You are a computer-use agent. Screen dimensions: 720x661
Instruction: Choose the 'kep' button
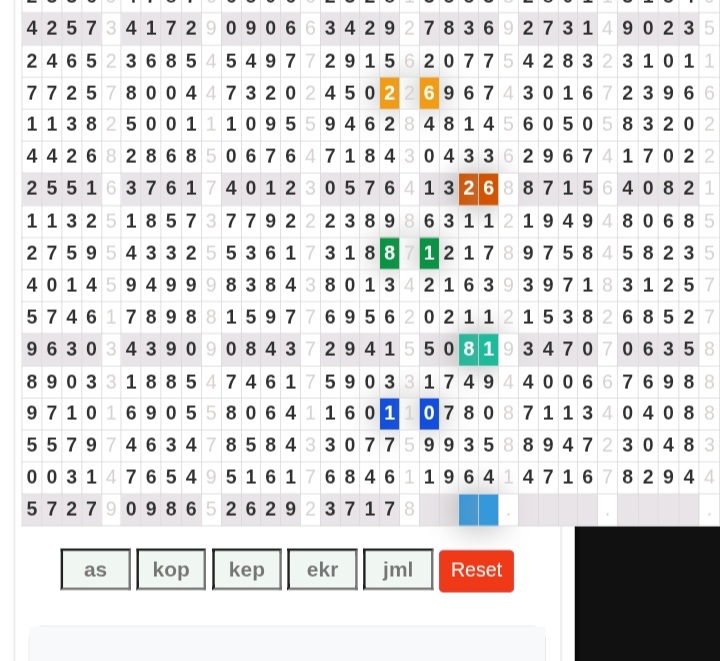coord(247,570)
